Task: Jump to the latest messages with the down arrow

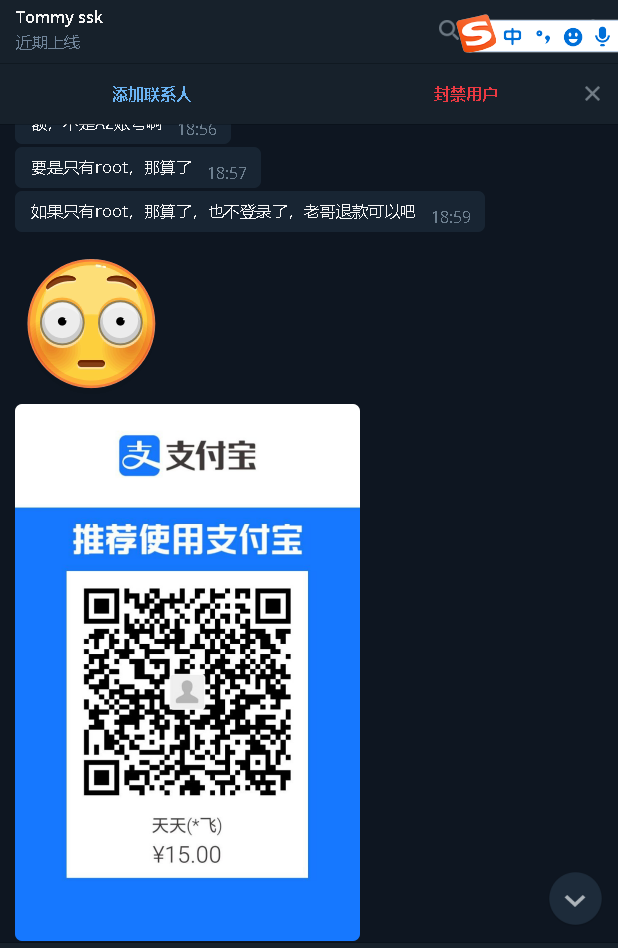Action: coord(575,899)
